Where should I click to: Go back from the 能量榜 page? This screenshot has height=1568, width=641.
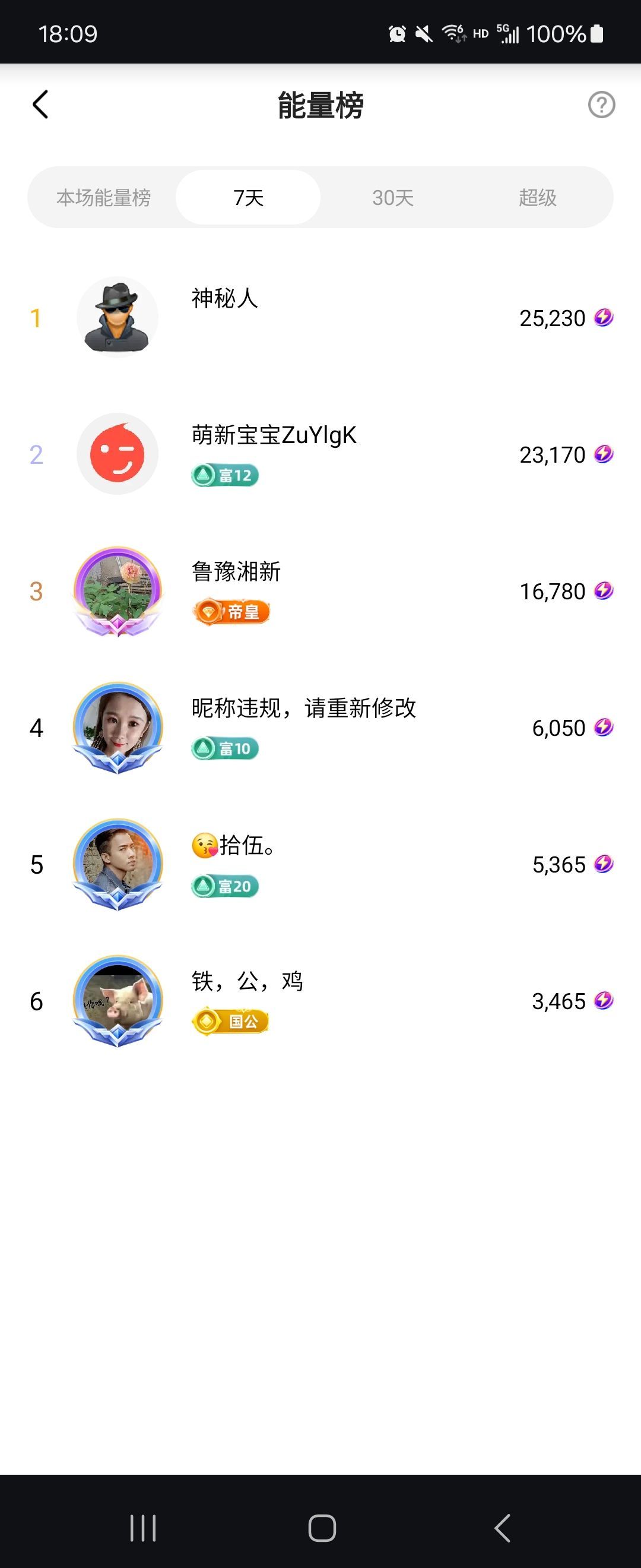click(x=40, y=105)
